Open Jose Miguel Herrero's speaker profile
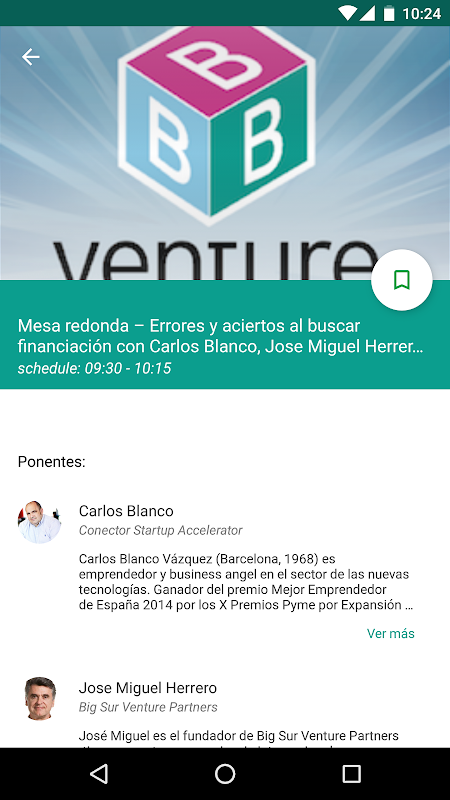 pos(147,688)
